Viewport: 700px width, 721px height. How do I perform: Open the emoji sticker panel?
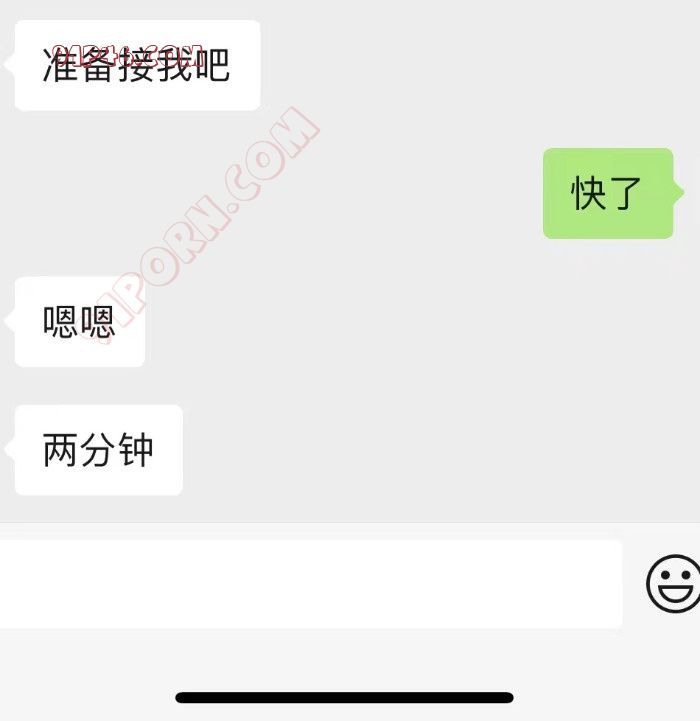(x=673, y=583)
